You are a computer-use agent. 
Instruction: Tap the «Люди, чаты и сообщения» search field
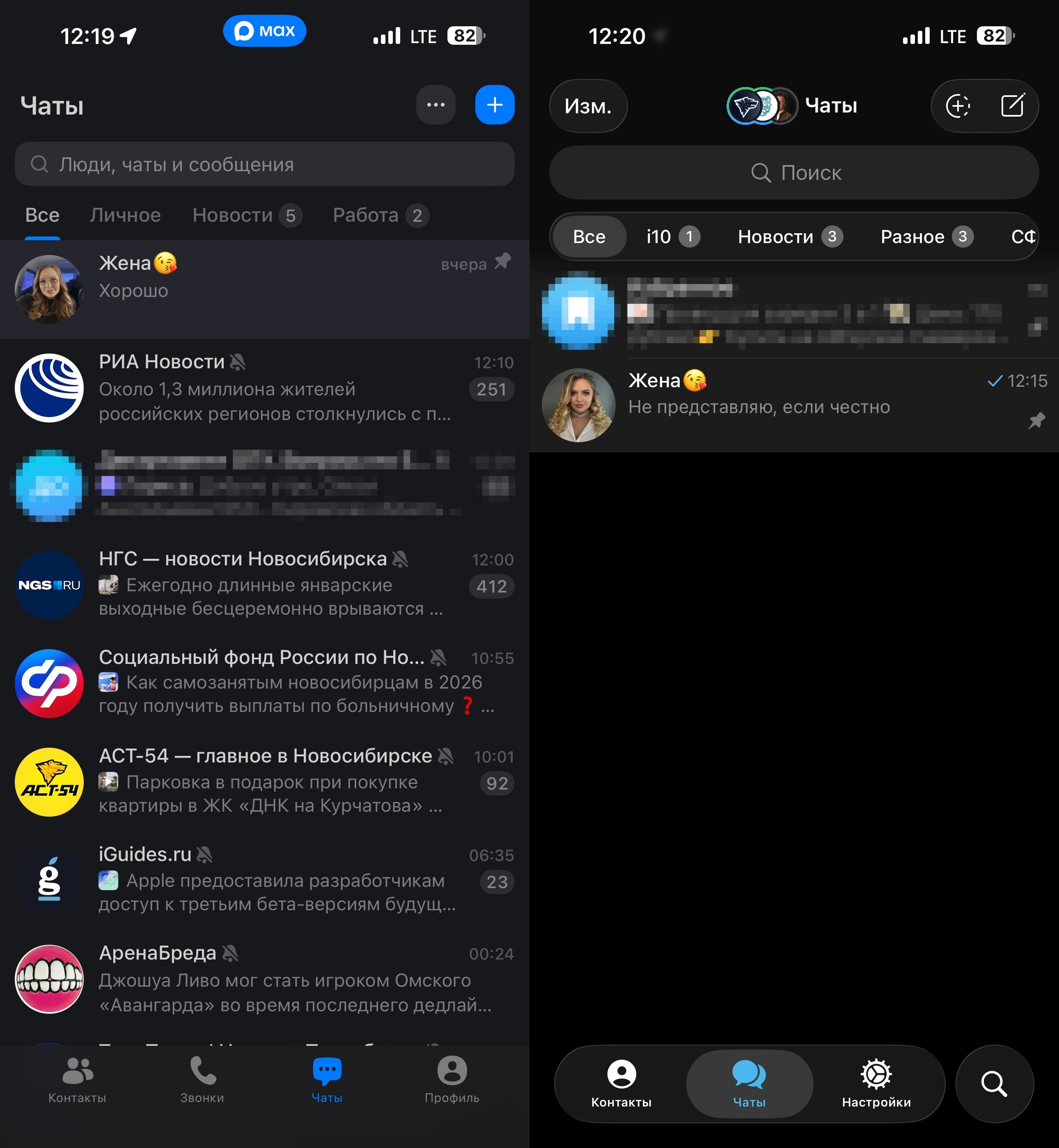click(264, 165)
